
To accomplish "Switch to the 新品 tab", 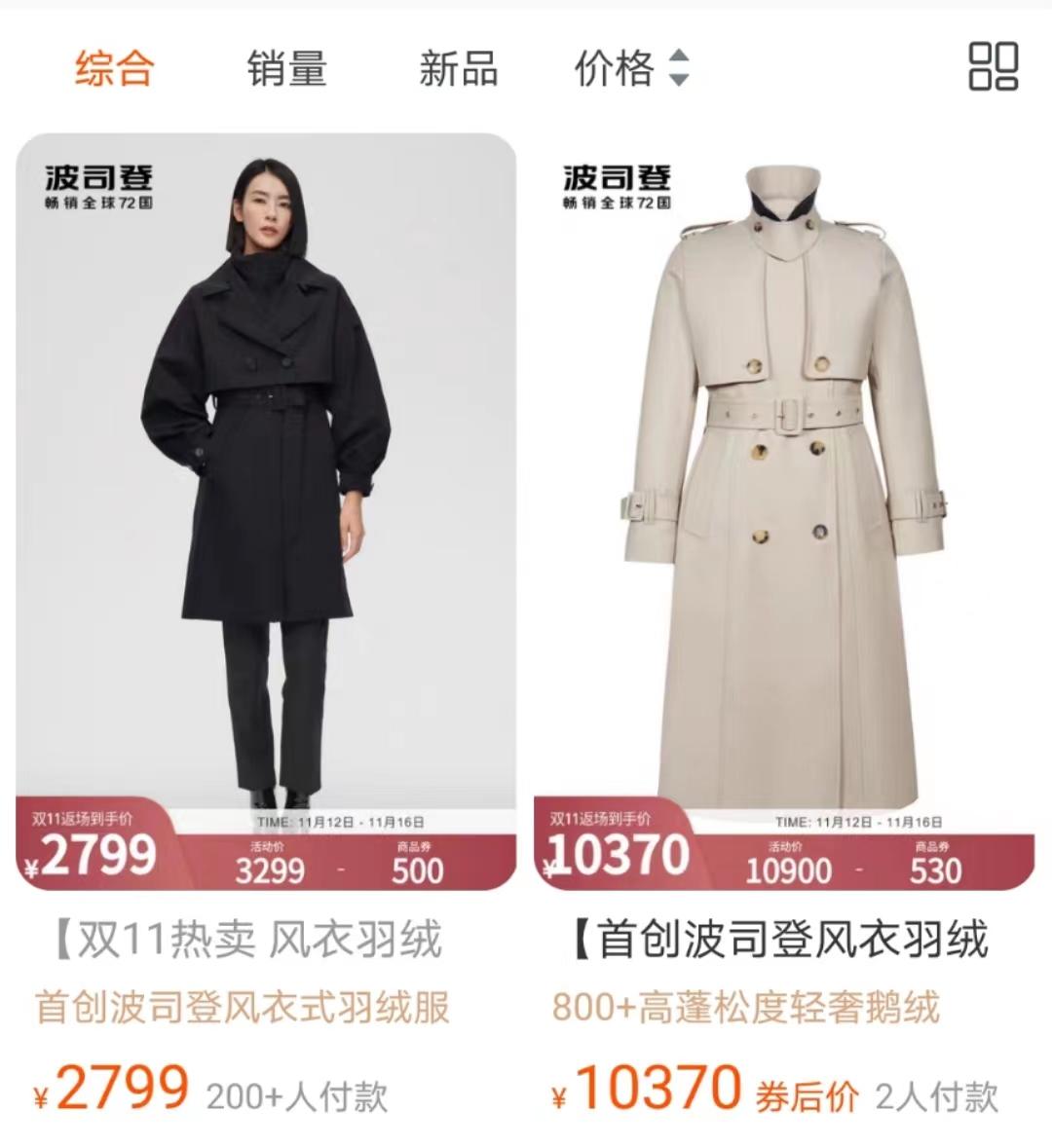I will tap(458, 68).
